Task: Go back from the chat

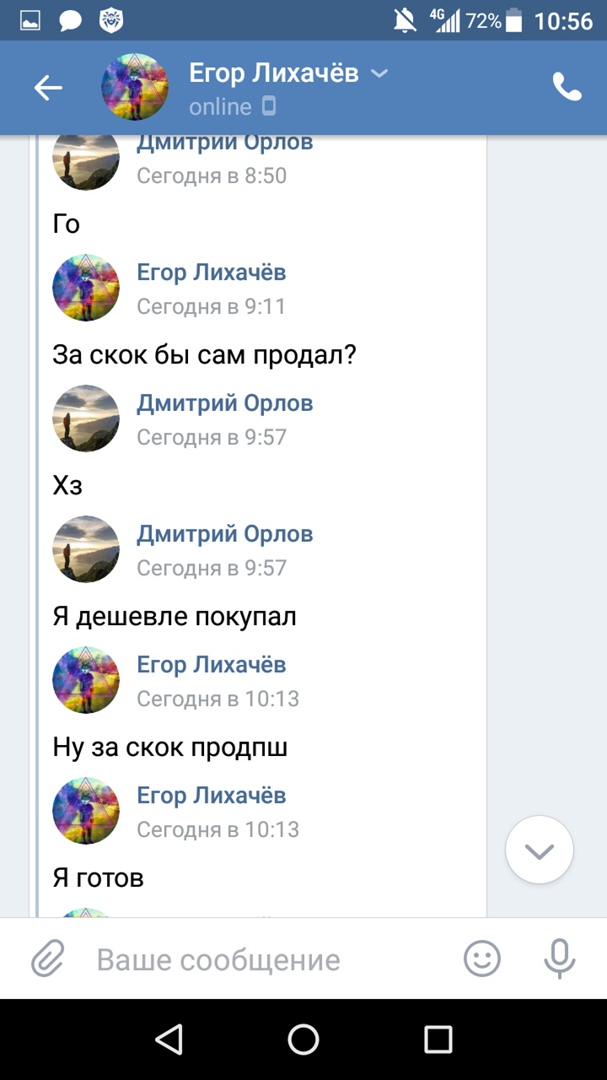Action: 48,88
